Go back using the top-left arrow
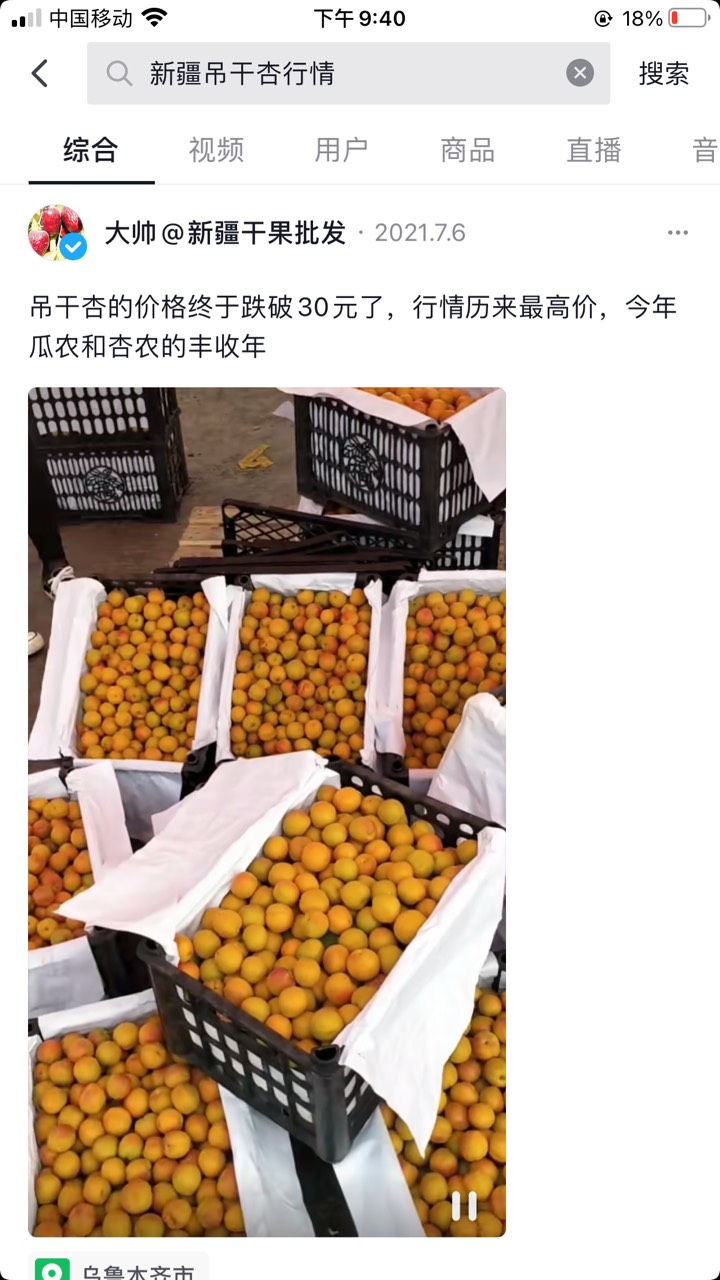Viewport: 720px width, 1280px height. [x=40, y=73]
